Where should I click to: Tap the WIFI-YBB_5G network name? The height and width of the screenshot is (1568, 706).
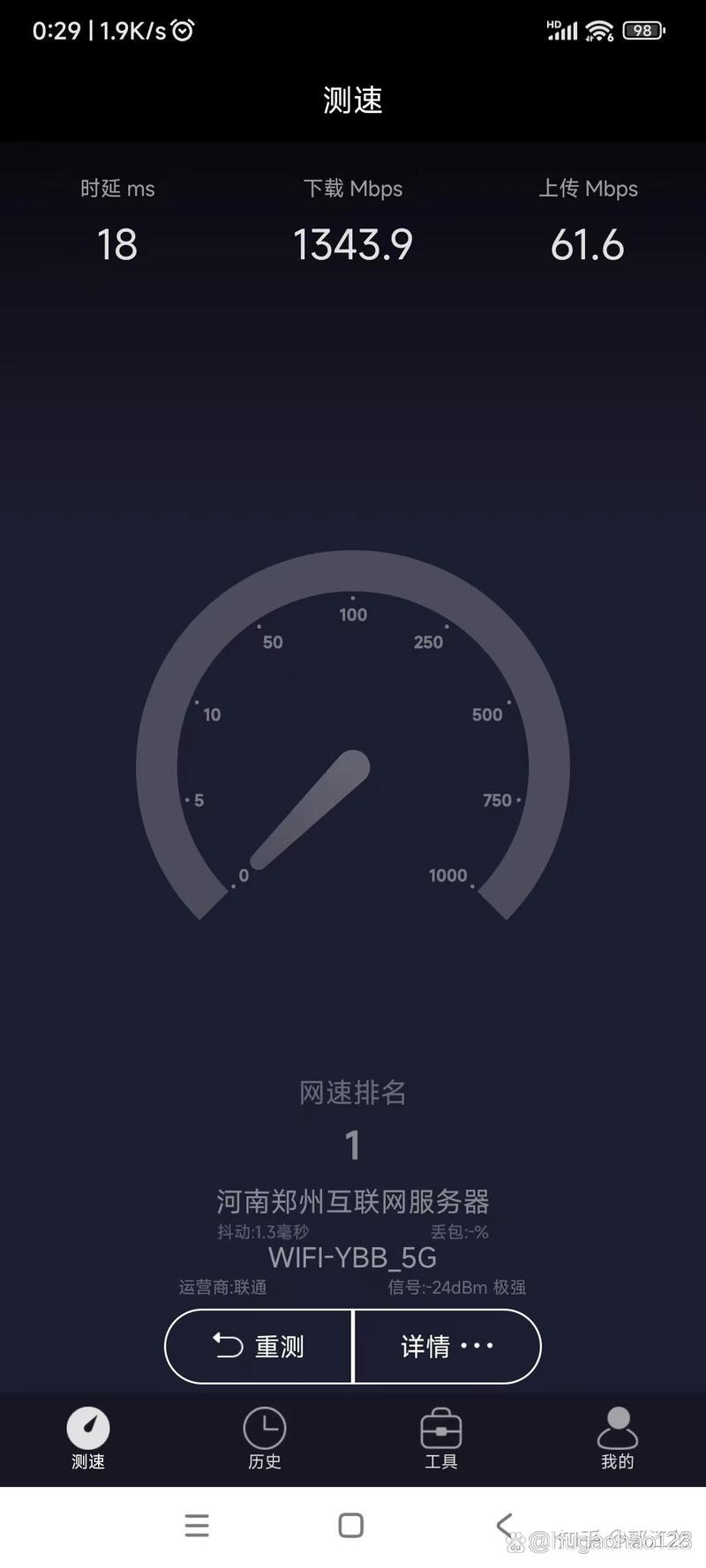tap(352, 1258)
